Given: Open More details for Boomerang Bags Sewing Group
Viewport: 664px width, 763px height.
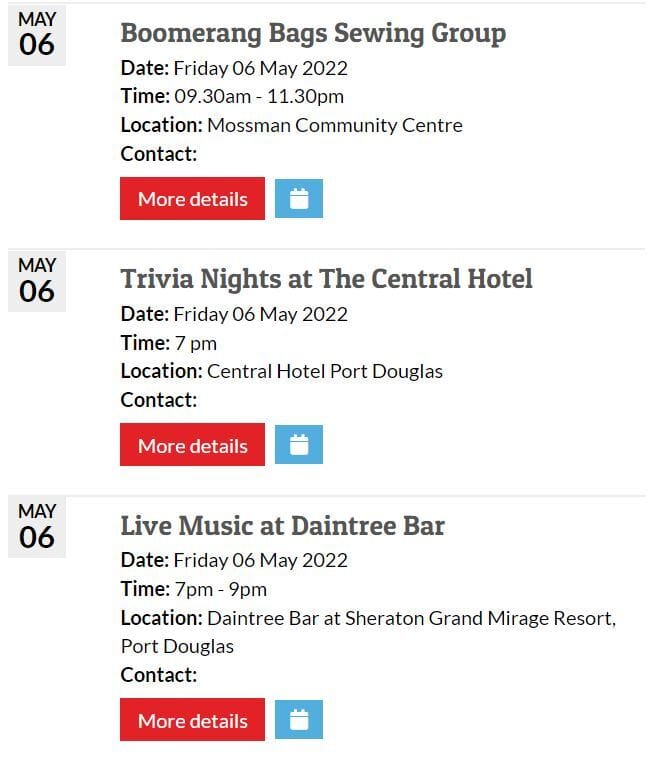Looking at the screenshot, I should [x=192, y=198].
